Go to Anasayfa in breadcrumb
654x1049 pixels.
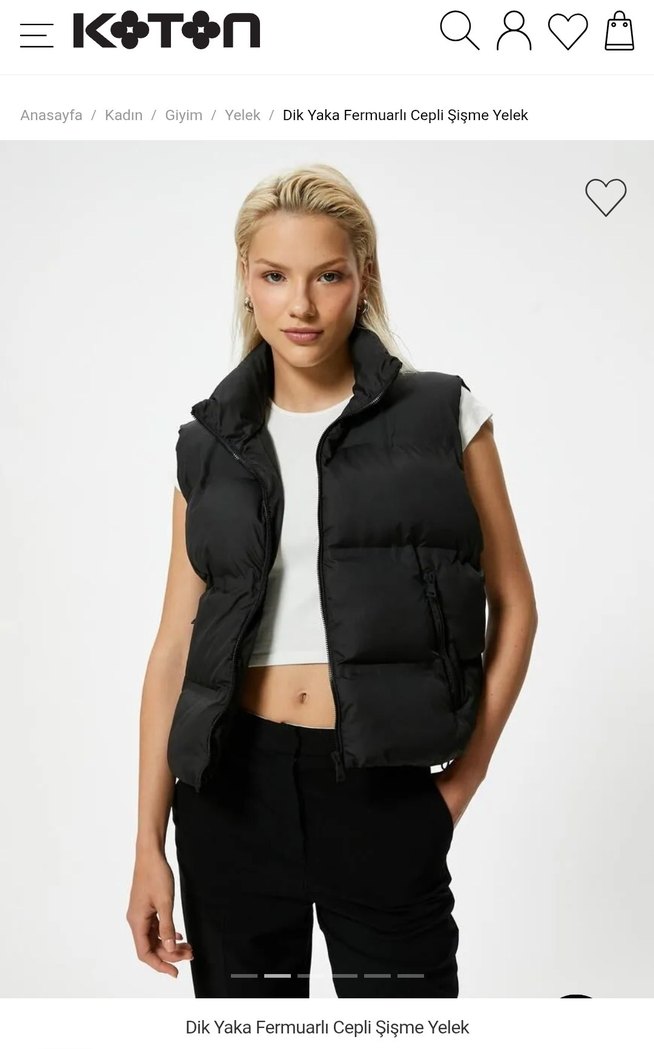coord(51,115)
